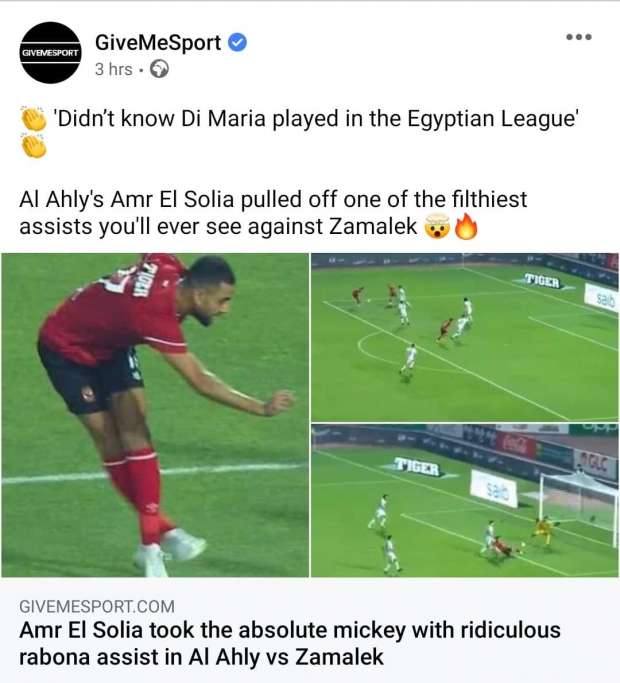The height and width of the screenshot is (683, 620).
Task: Open the givemesport.com rabona assist article
Action: pos(290,644)
